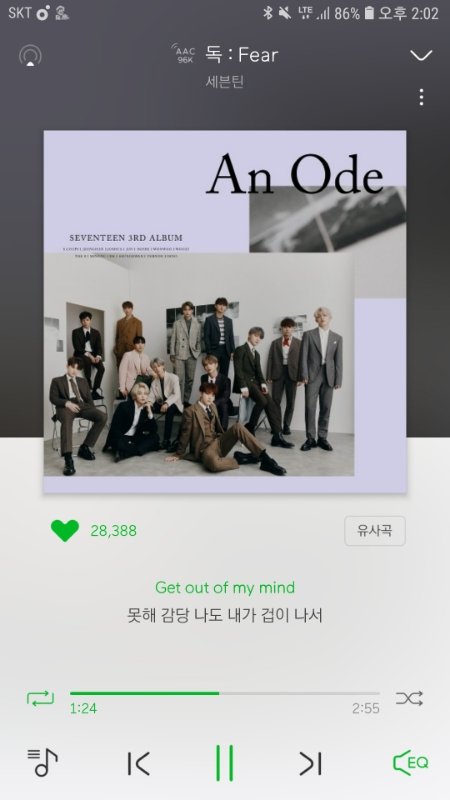
Task: Toggle shuffle playback
Action: pos(409,698)
